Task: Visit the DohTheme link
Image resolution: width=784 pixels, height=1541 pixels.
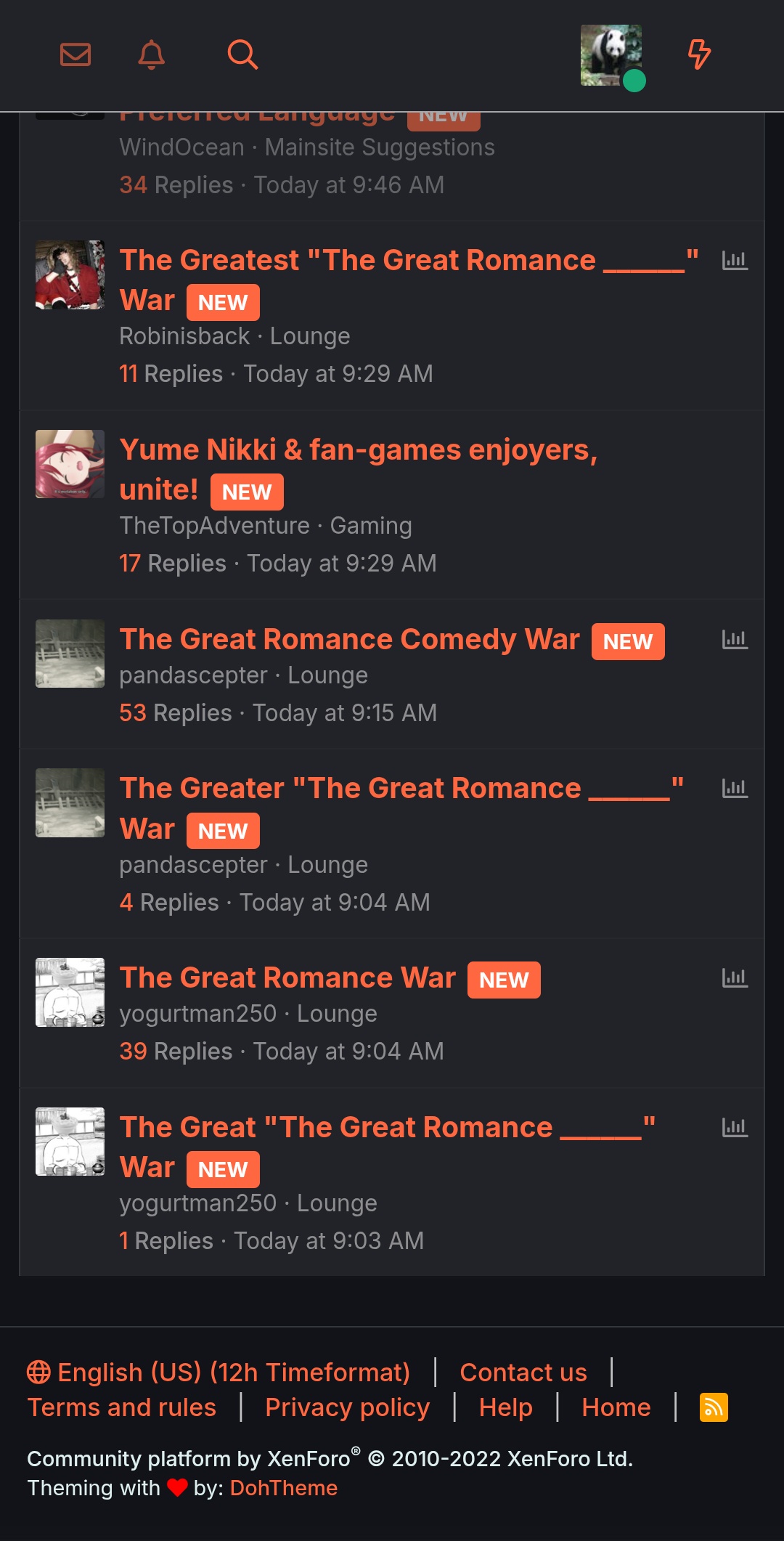Action: 283,1488
